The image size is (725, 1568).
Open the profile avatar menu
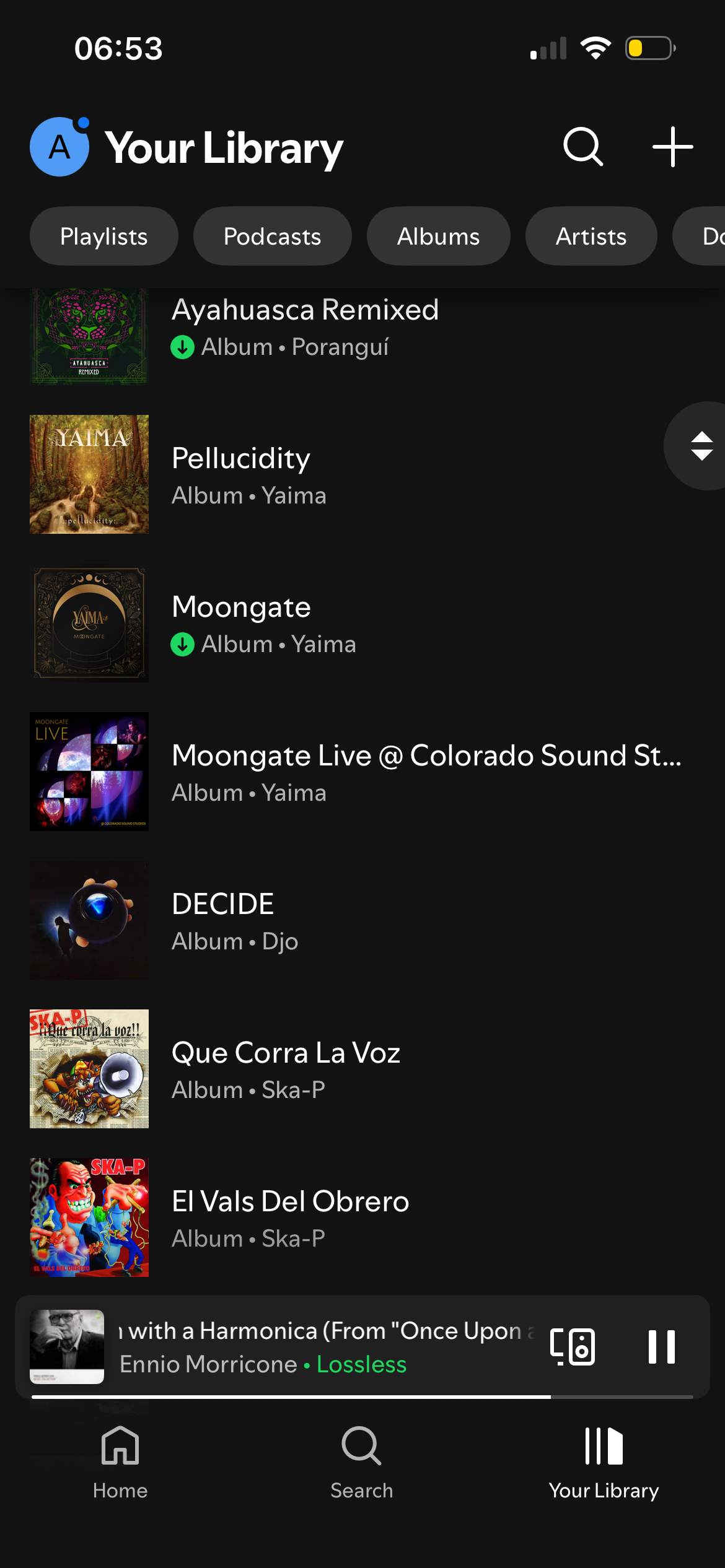(59, 147)
